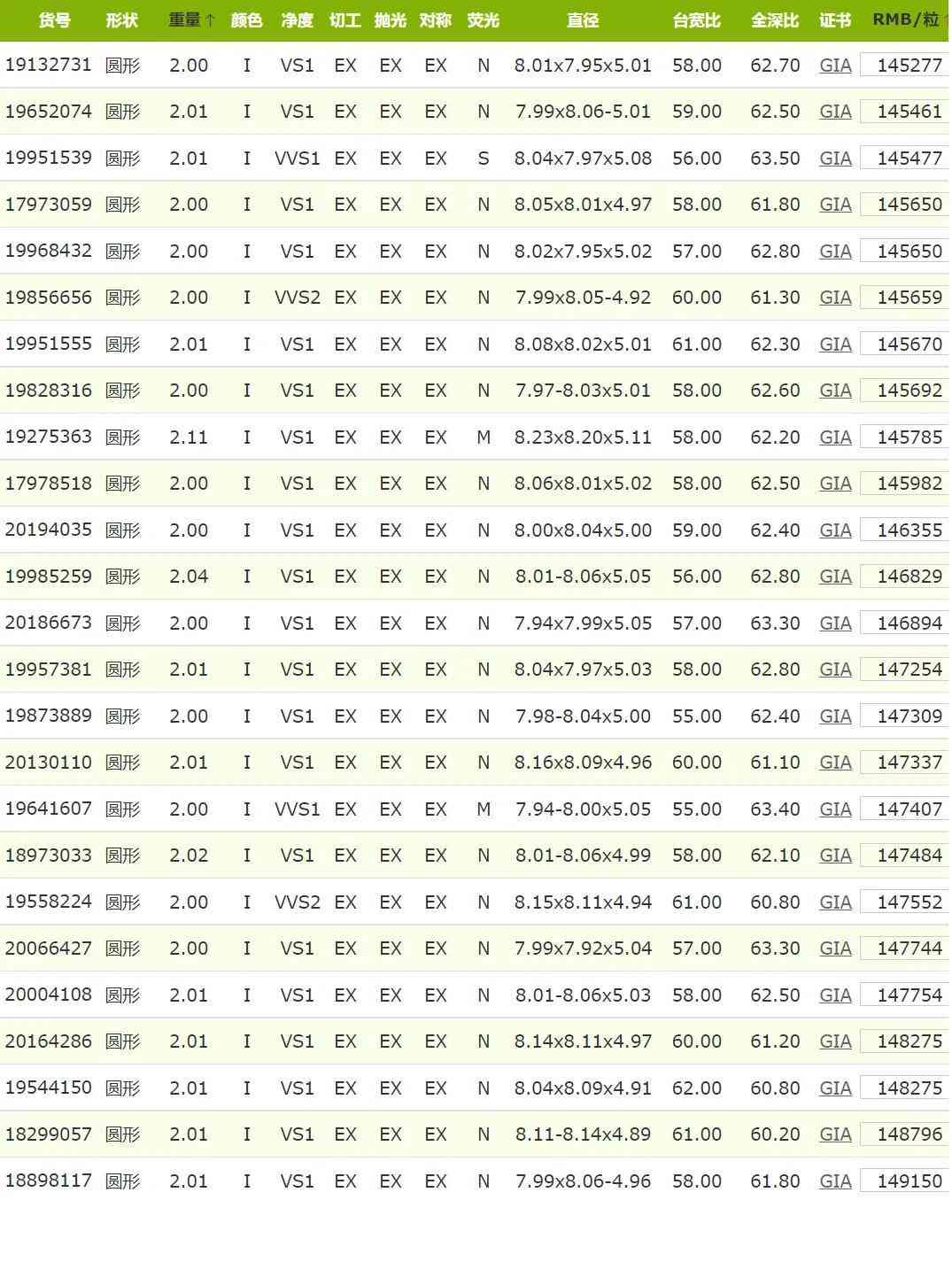View GIA certificate of stock 20164286
Screen dimensions: 952x1262
click(835, 1041)
